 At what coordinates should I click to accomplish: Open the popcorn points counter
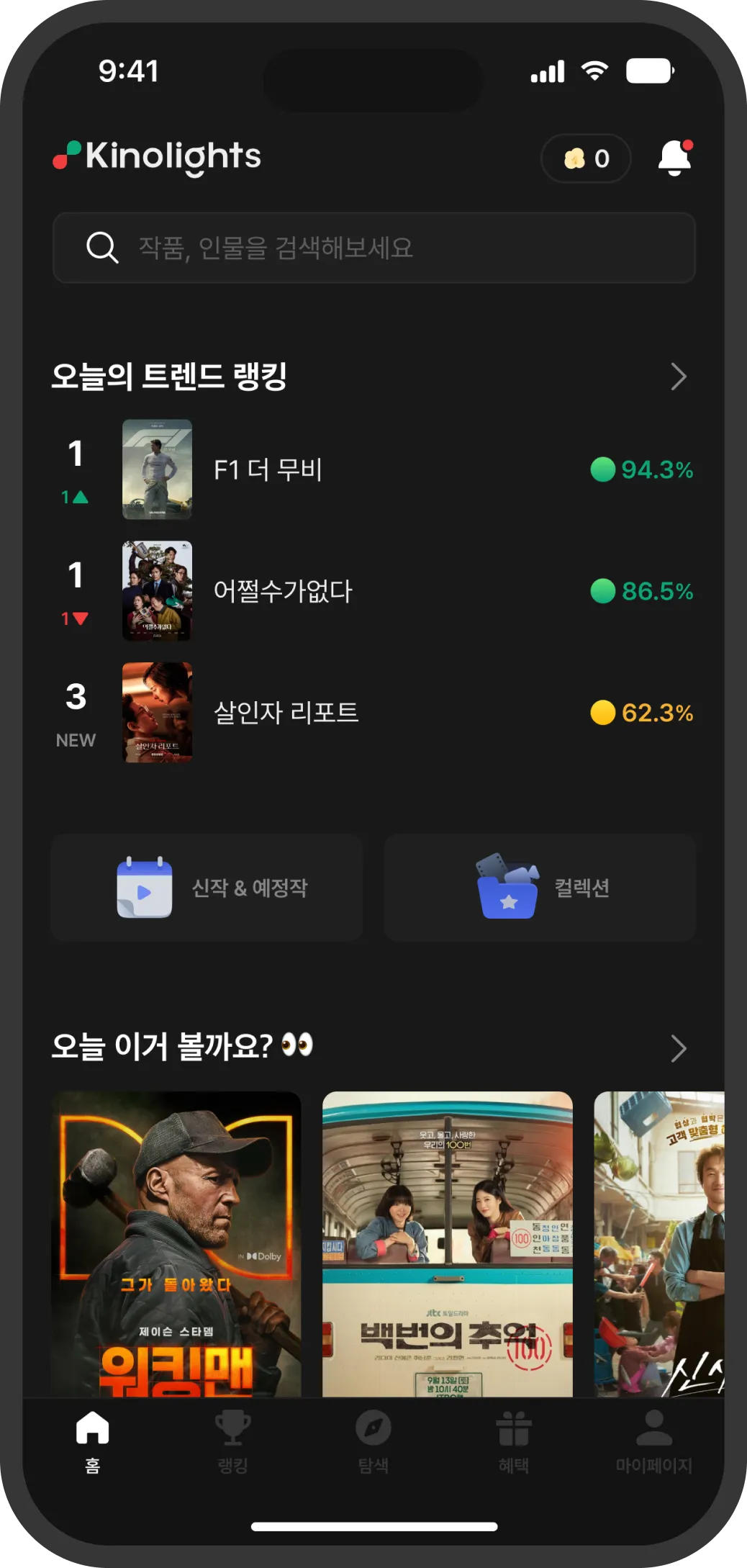click(586, 158)
